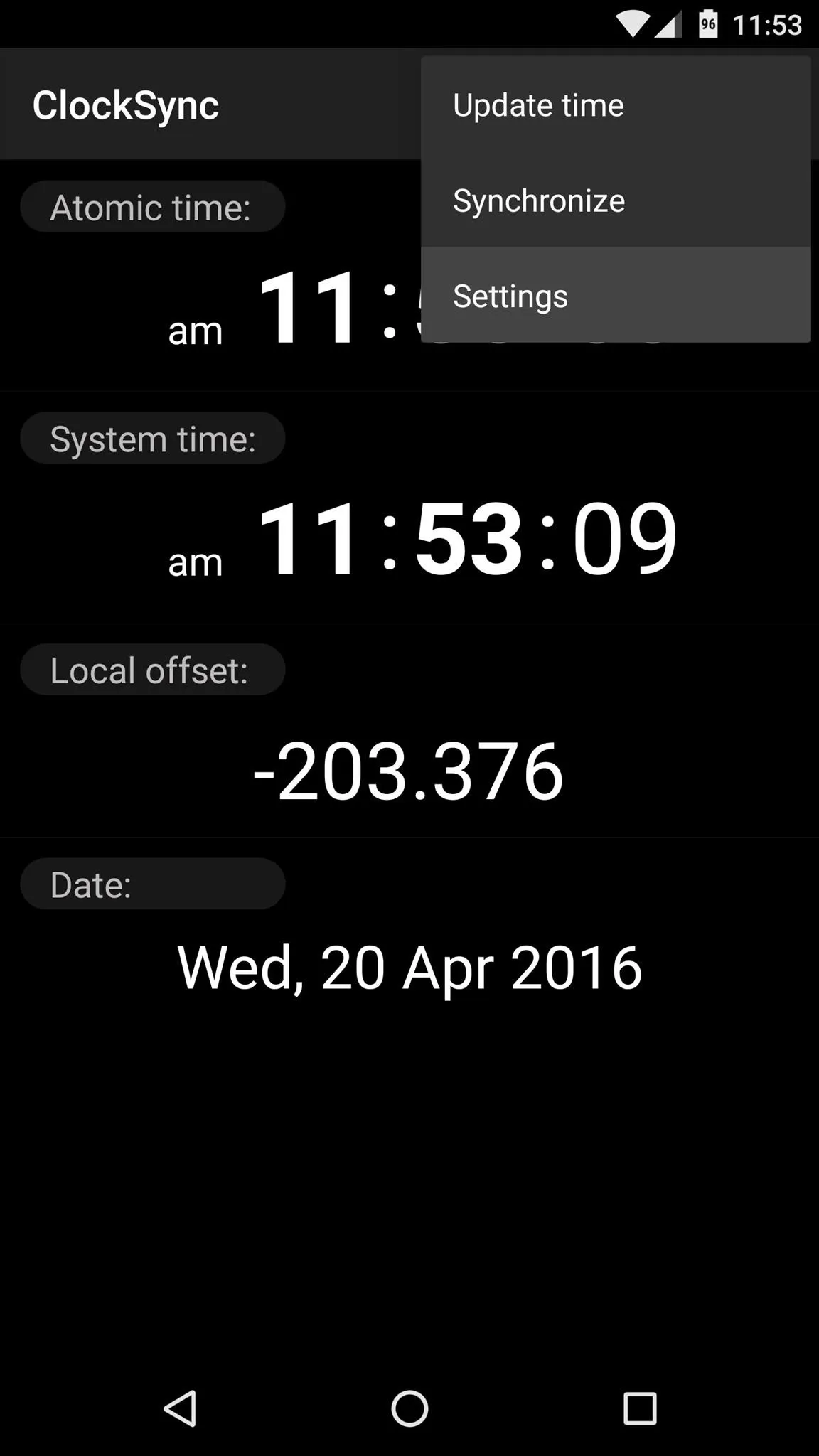Go back with the navigation bar back button
Image resolution: width=819 pixels, height=1456 pixels.
coord(181,1408)
